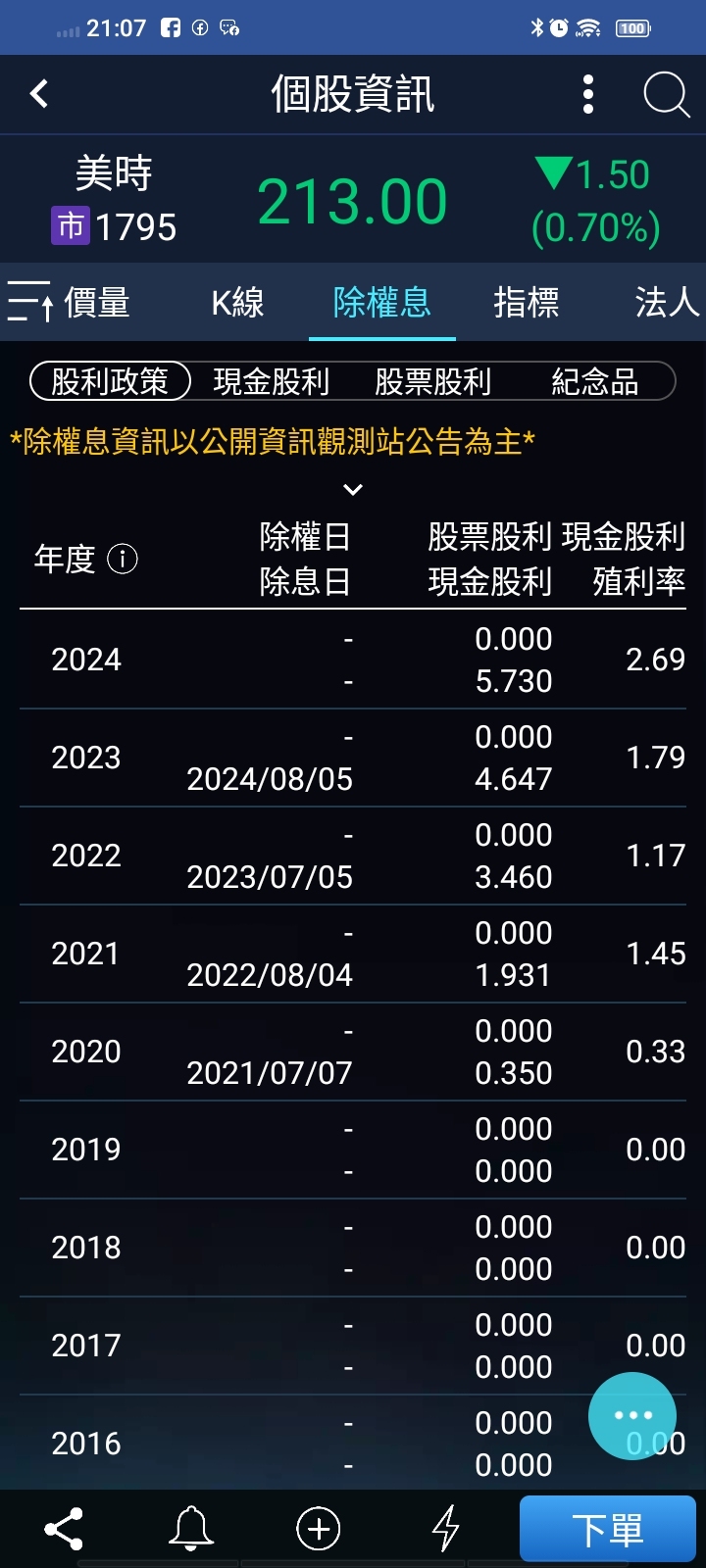Tap the 下單 order button

[607, 1528]
